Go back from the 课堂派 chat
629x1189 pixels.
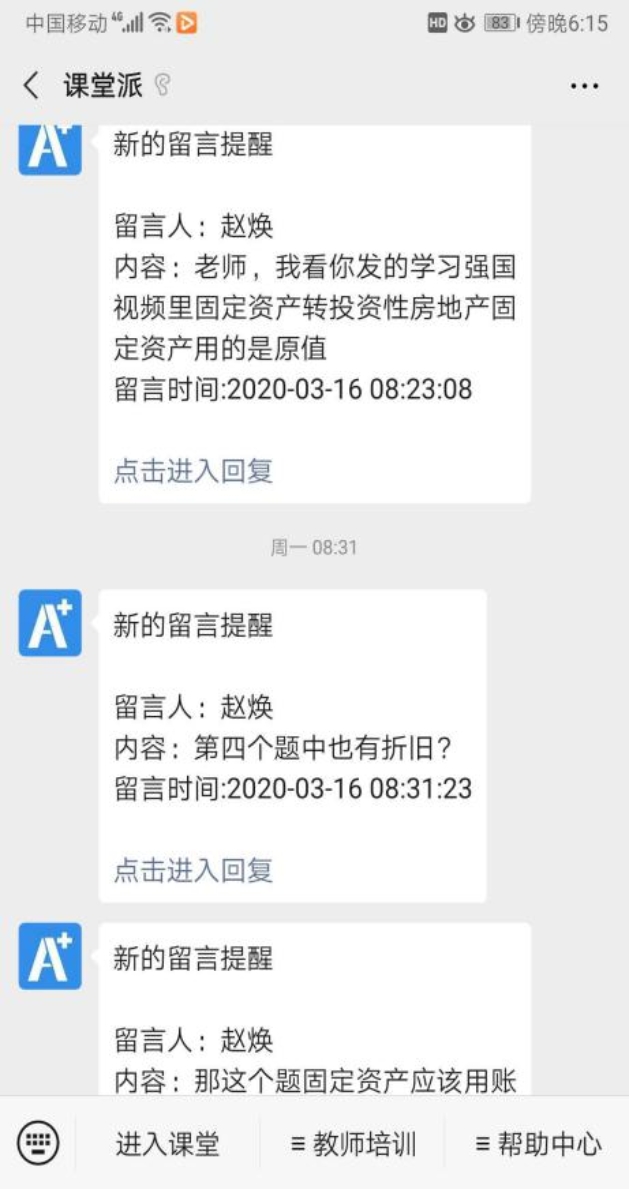31,86
